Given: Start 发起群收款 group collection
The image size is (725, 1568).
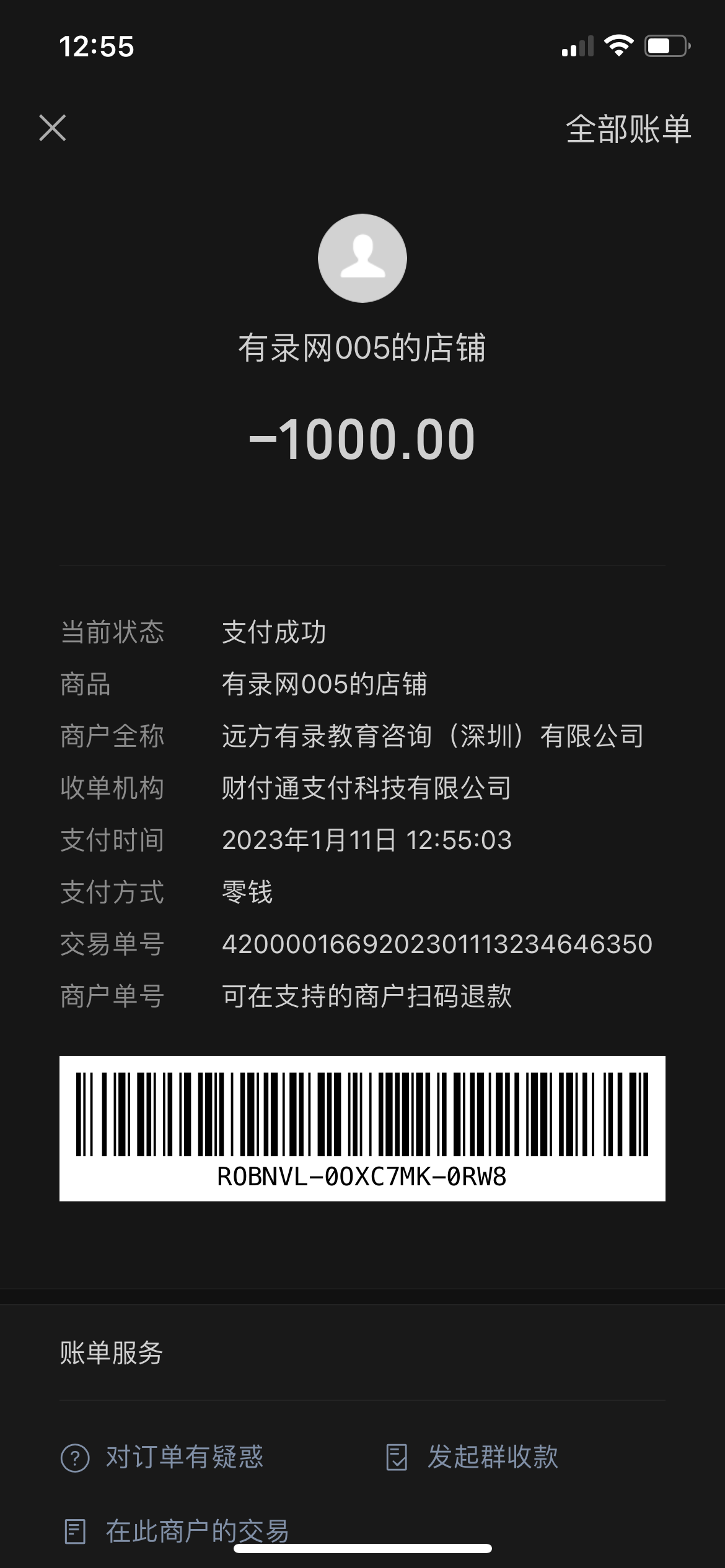Looking at the screenshot, I should 472,1457.
